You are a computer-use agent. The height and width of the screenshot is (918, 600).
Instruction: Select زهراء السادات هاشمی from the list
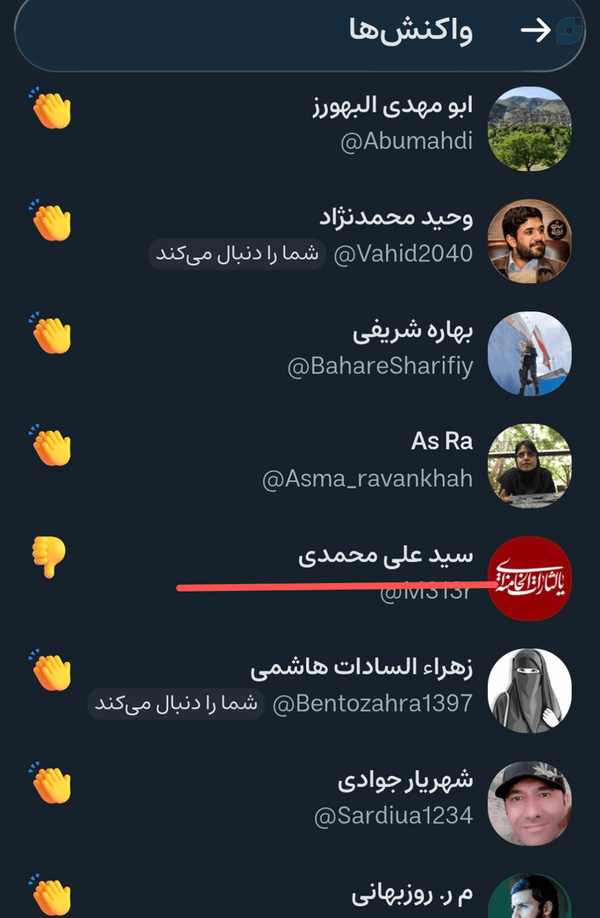tap(300, 691)
